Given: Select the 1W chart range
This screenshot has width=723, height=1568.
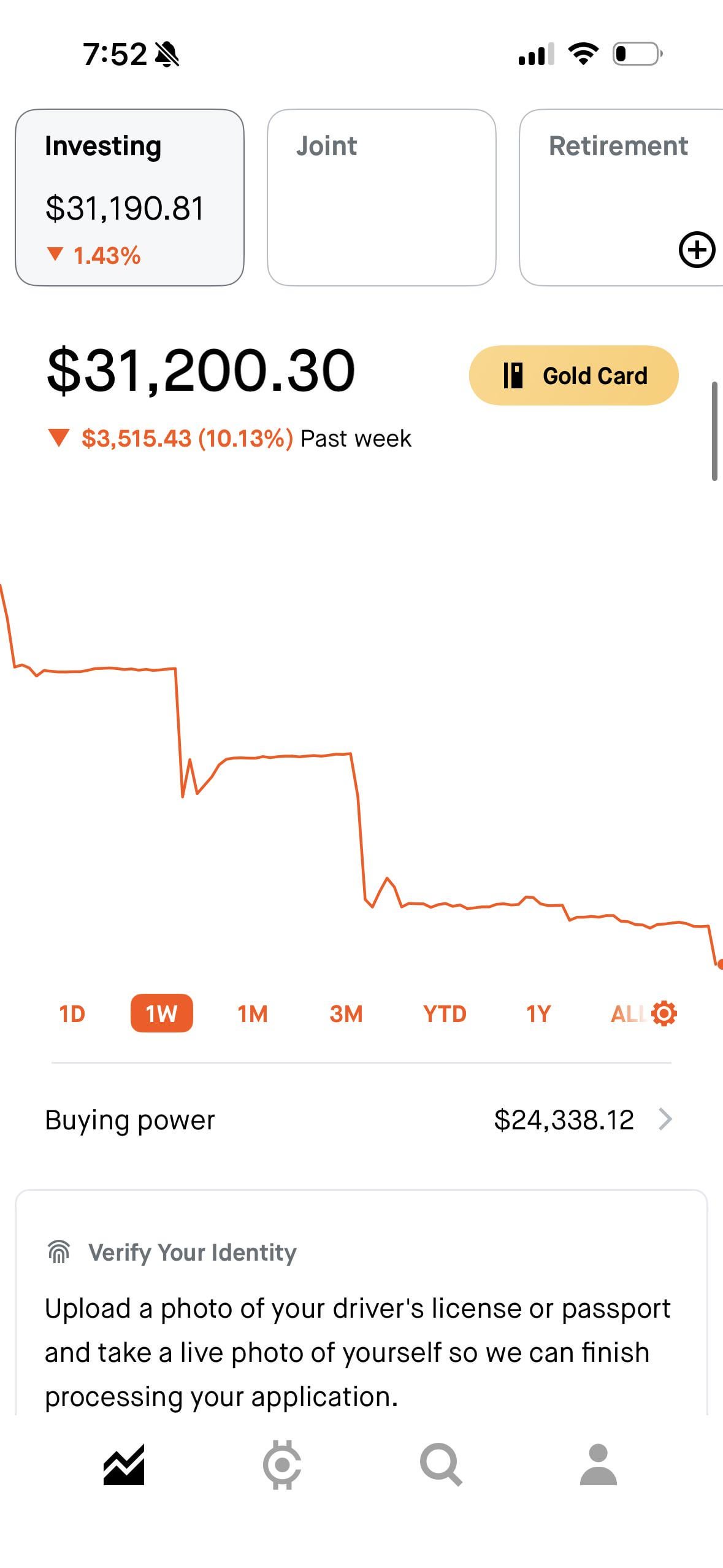Looking at the screenshot, I should pyautogui.click(x=161, y=1013).
